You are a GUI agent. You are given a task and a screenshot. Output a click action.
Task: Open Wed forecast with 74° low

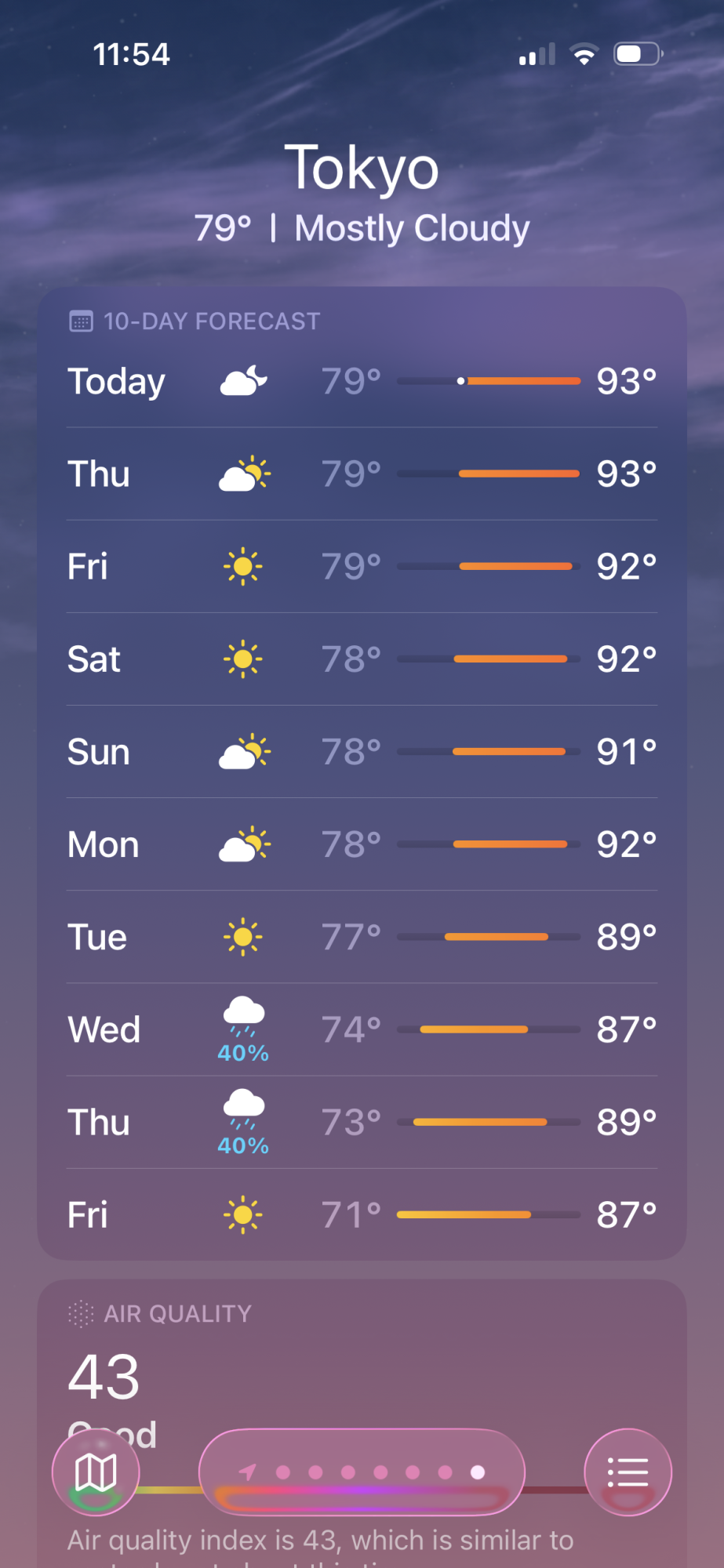pyautogui.click(x=362, y=1029)
